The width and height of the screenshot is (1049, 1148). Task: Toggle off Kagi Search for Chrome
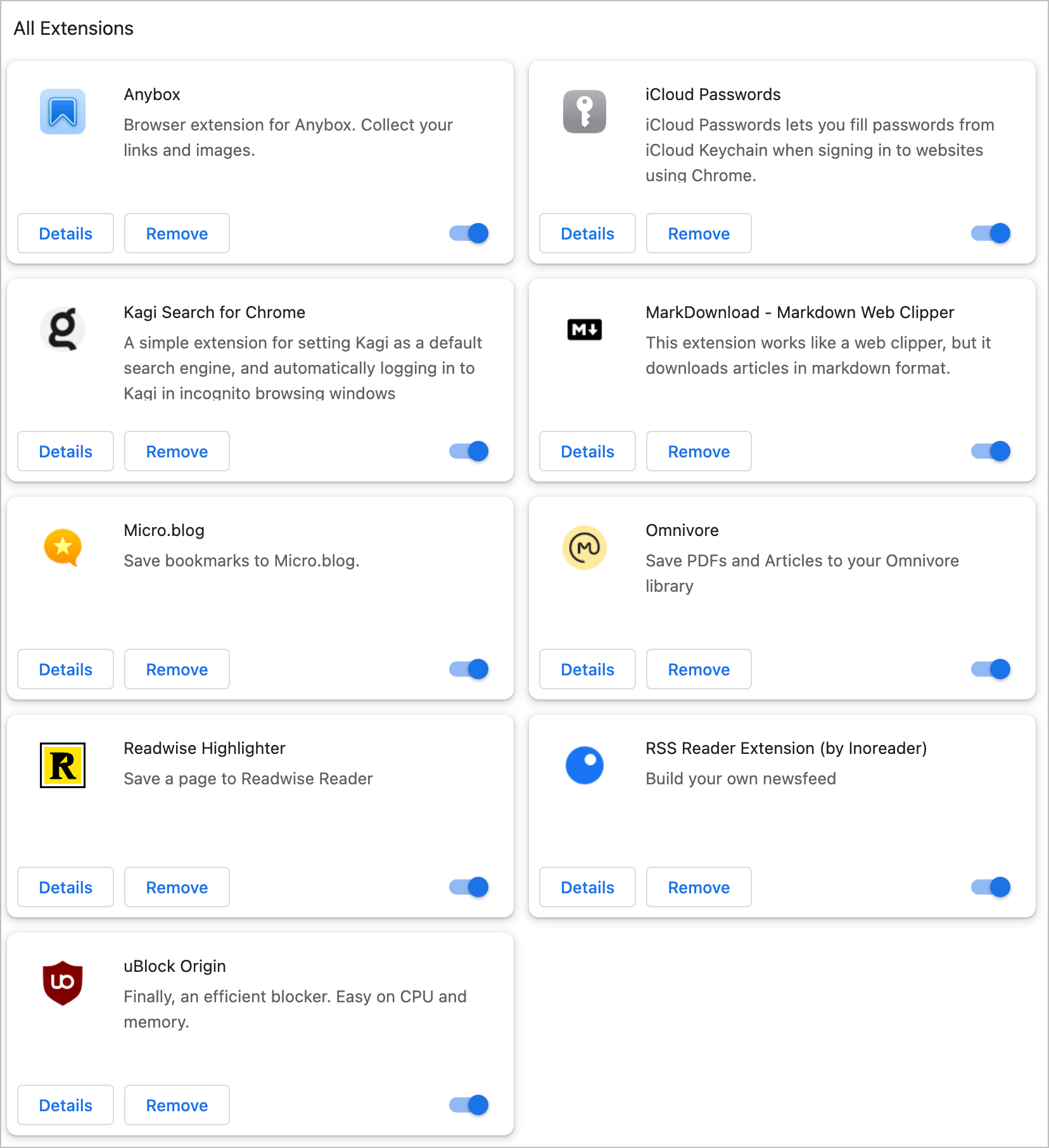pyautogui.click(x=469, y=452)
